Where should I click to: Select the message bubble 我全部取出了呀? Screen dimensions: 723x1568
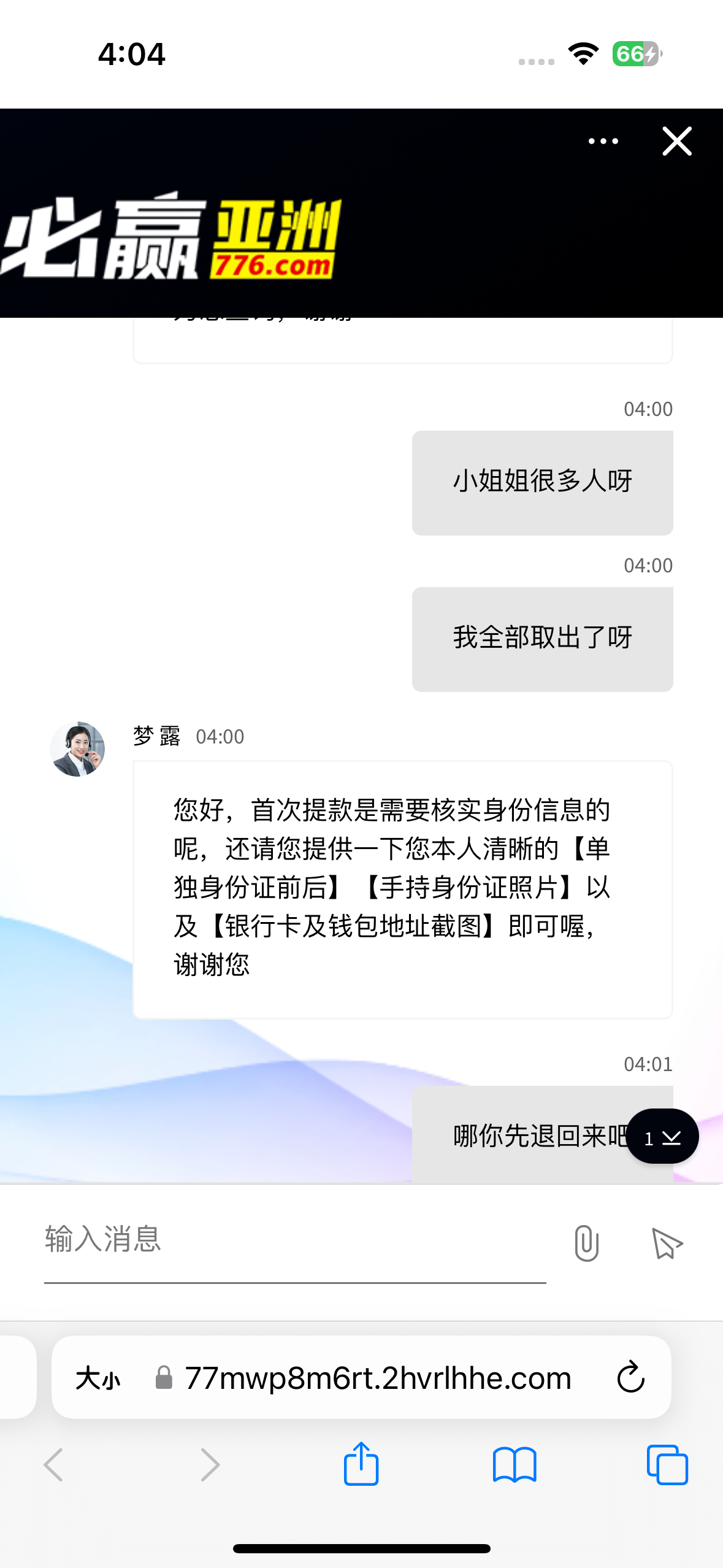point(542,638)
